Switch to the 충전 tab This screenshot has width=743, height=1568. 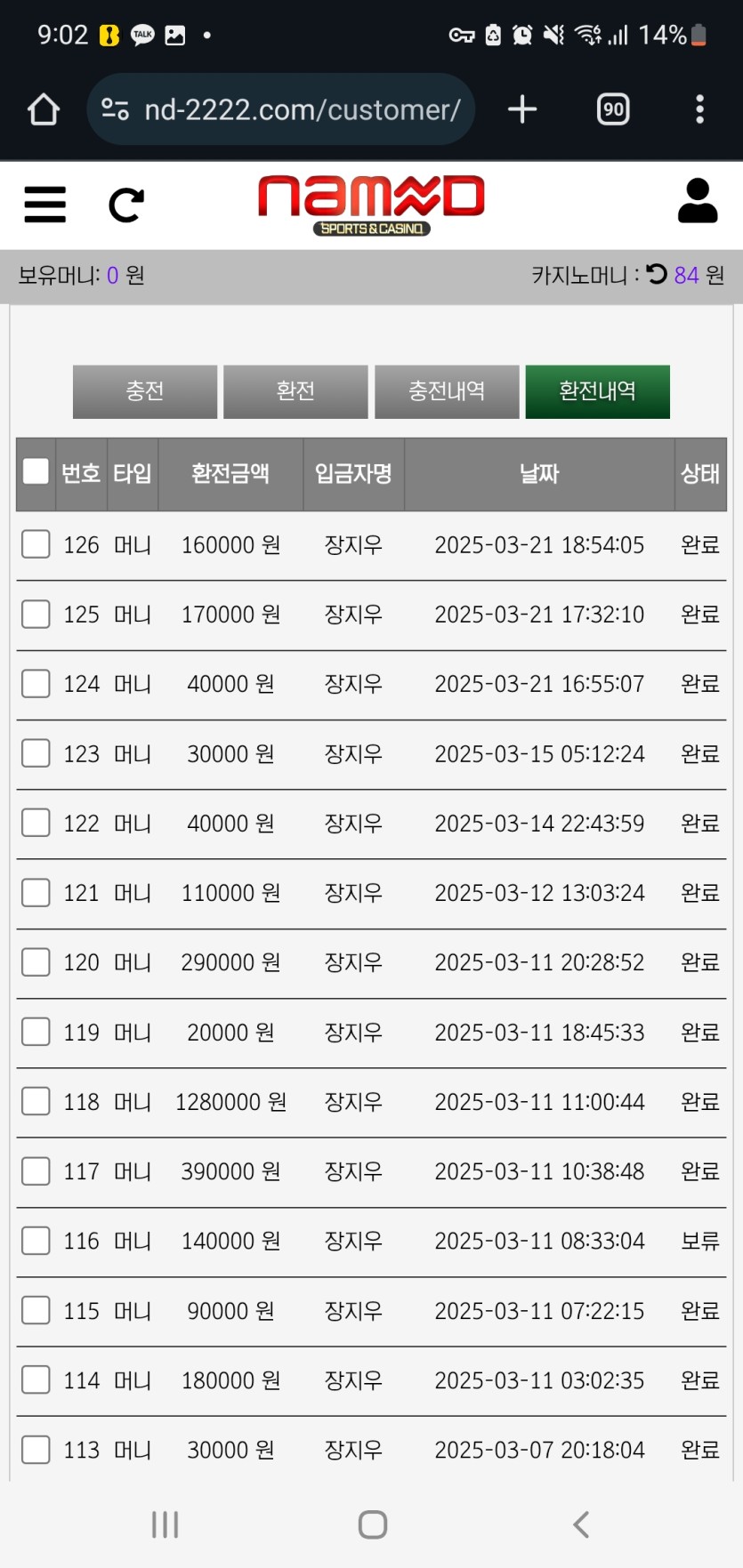click(145, 391)
